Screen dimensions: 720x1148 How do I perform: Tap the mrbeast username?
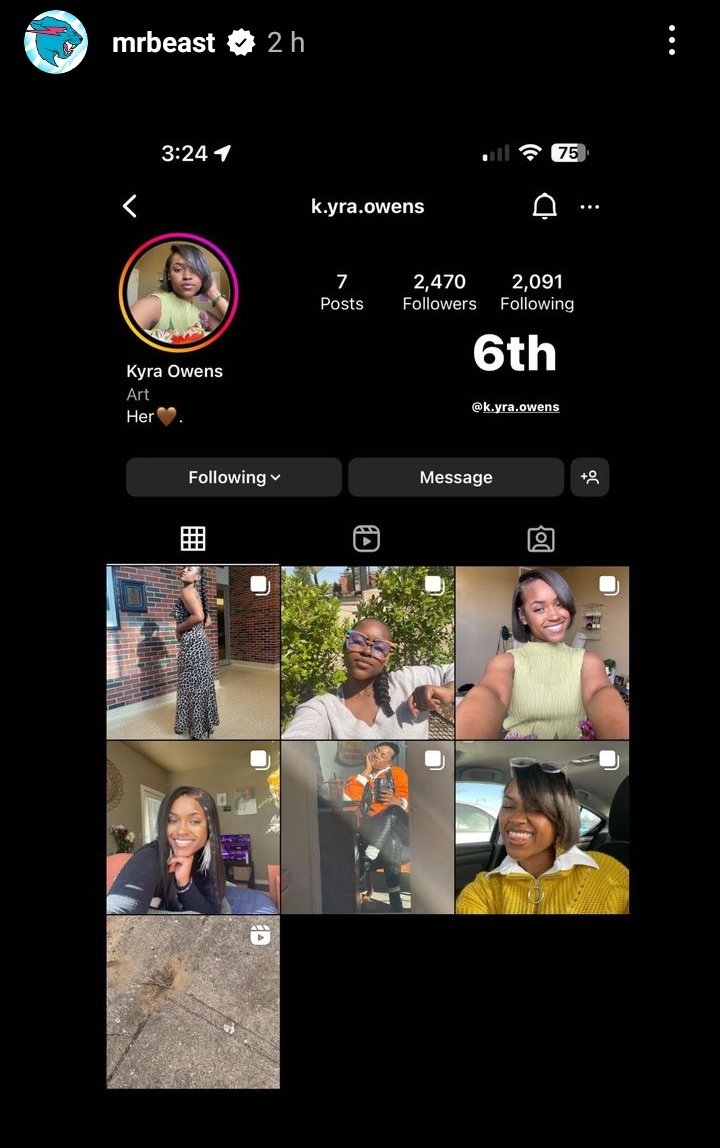tap(163, 43)
